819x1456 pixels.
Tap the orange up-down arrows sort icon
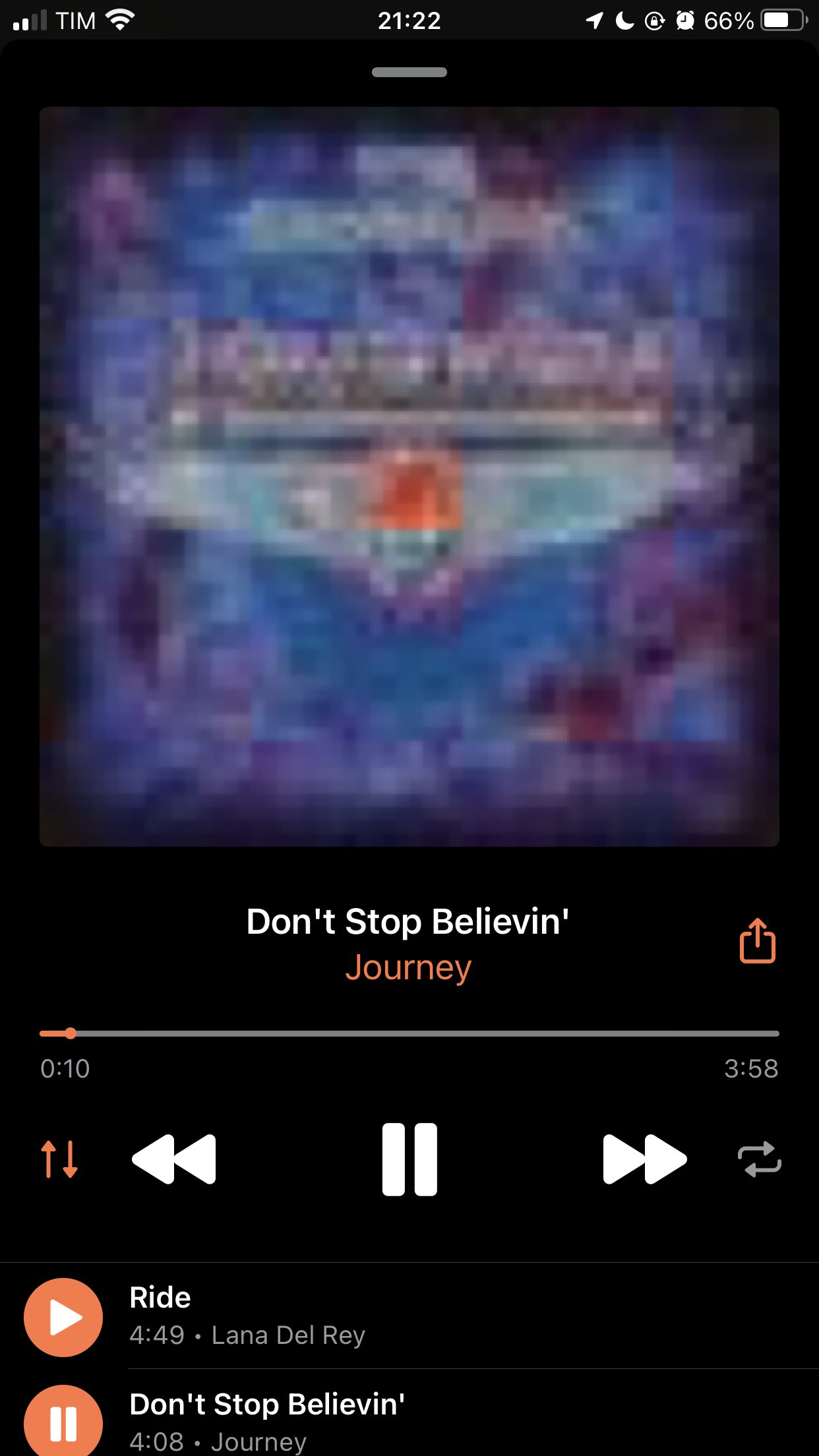point(59,1159)
